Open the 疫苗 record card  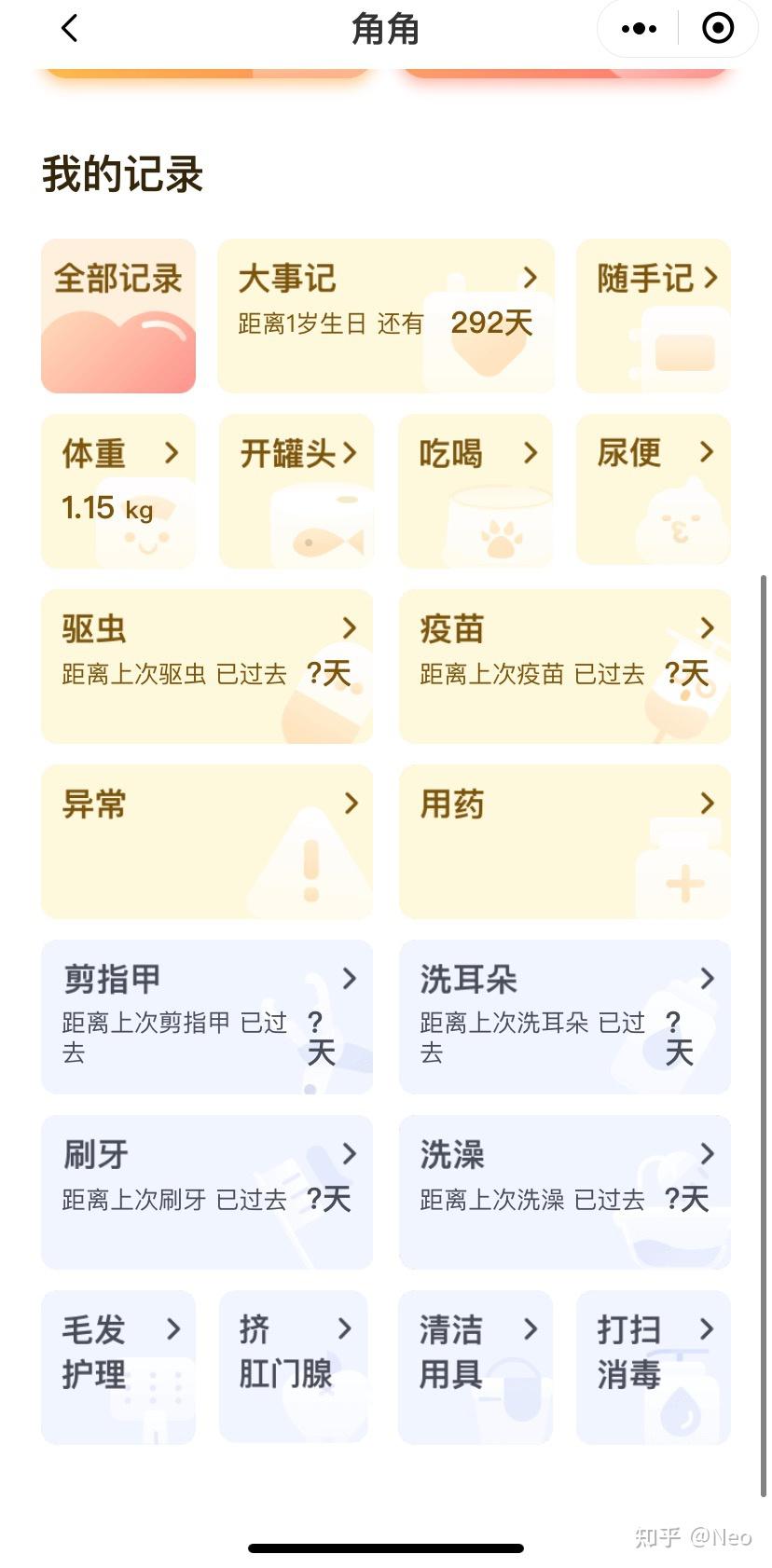point(565,667)
